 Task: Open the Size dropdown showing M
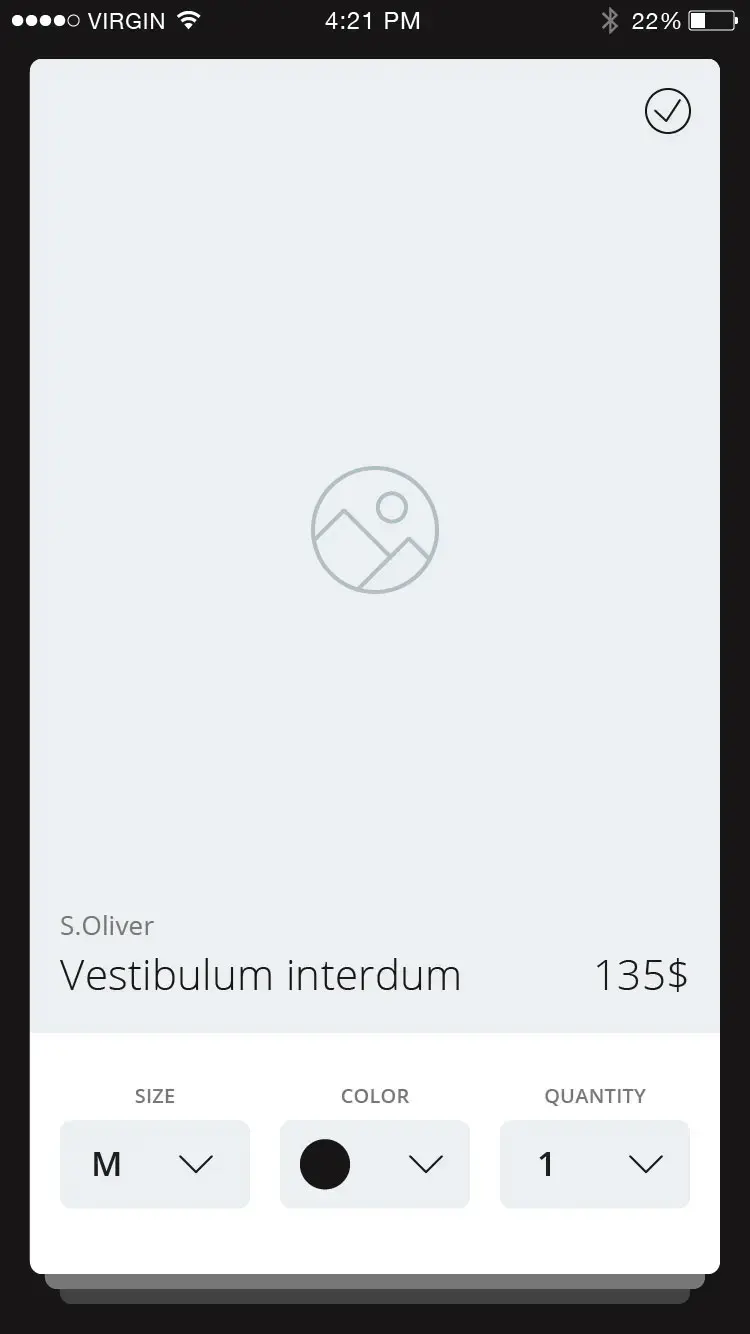(x=155, y=1164)
